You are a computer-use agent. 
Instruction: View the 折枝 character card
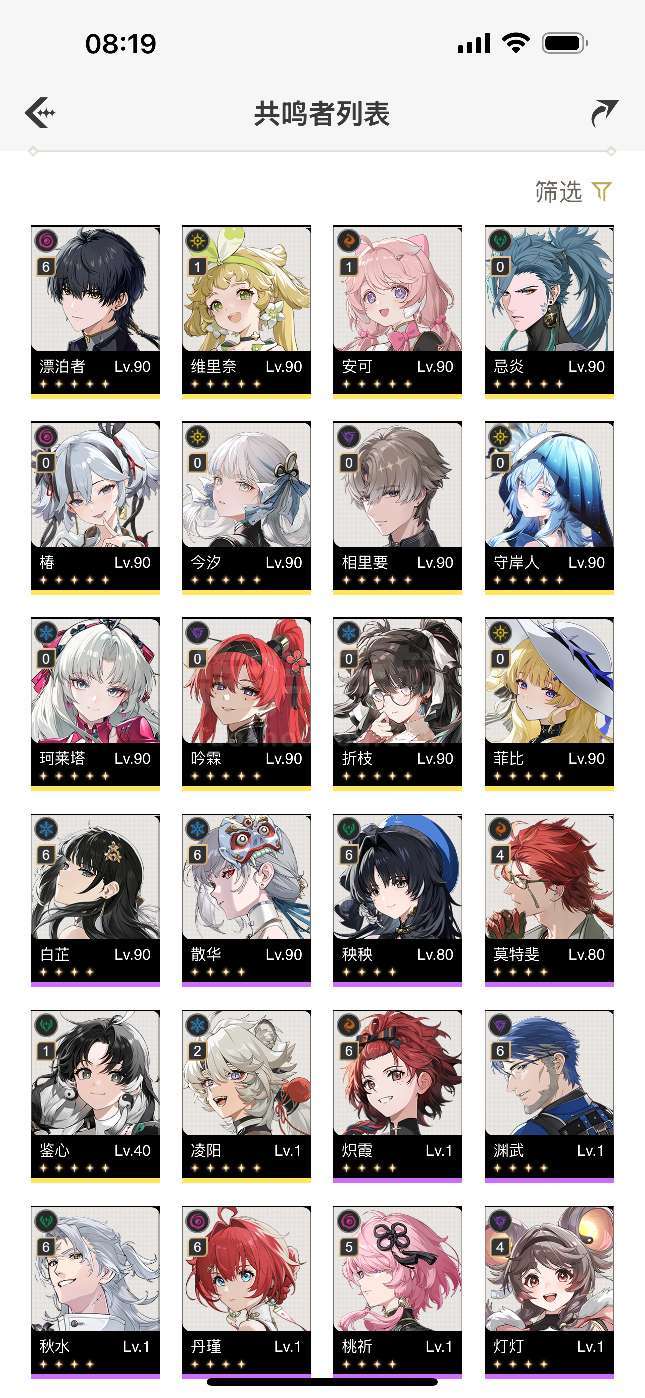[x=397, y=704]
